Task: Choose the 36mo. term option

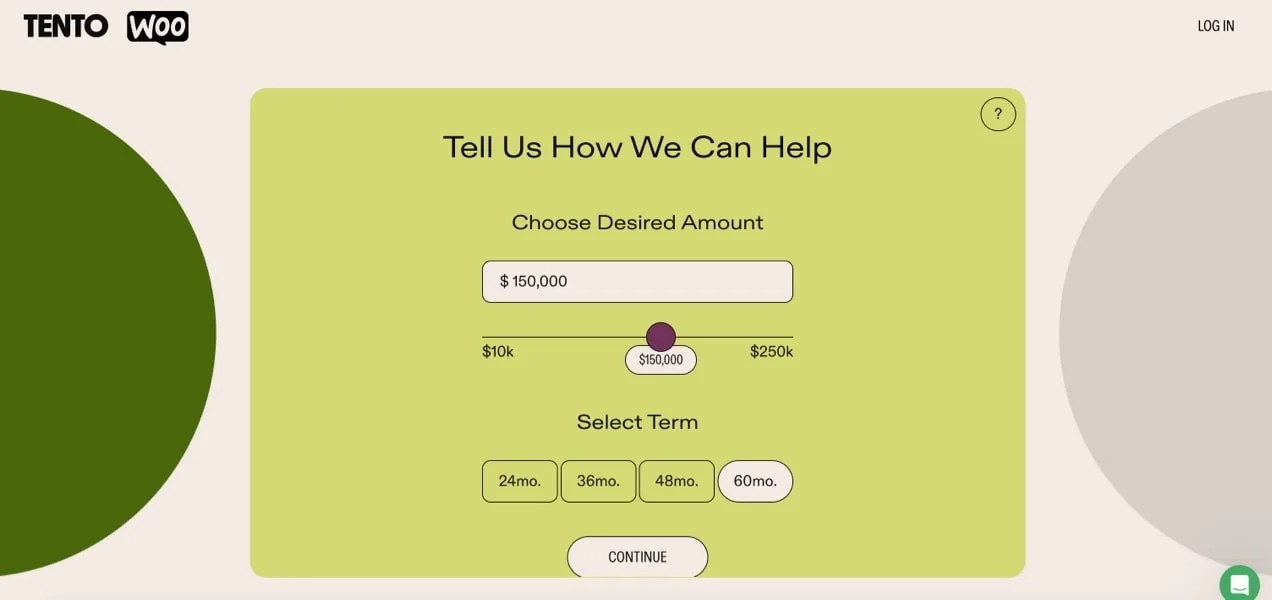Action: [598, 481]
